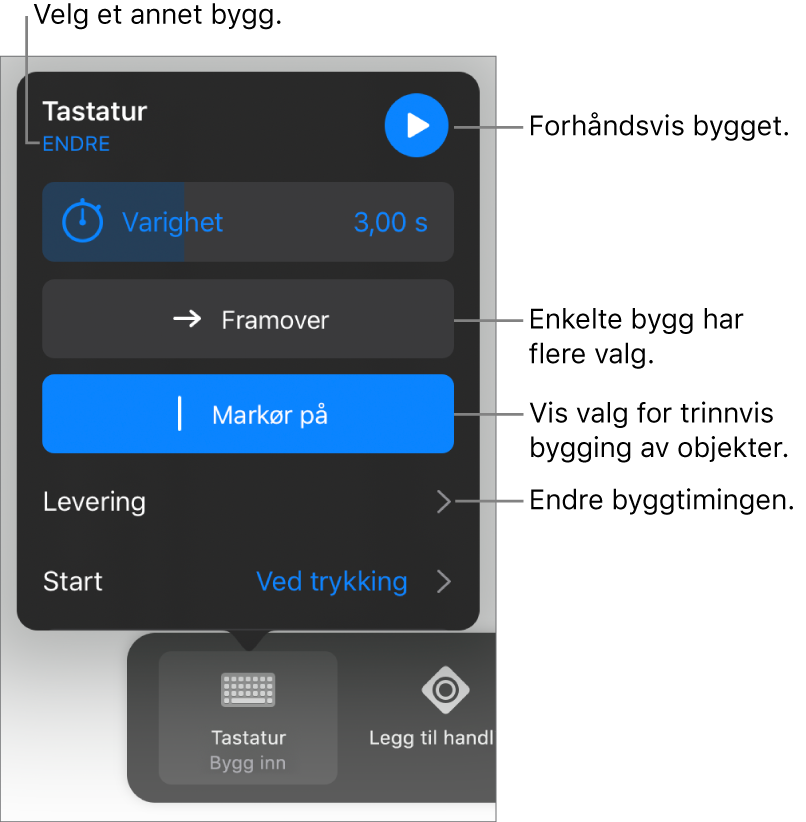Toggle the Markør på option

[247, 416]
